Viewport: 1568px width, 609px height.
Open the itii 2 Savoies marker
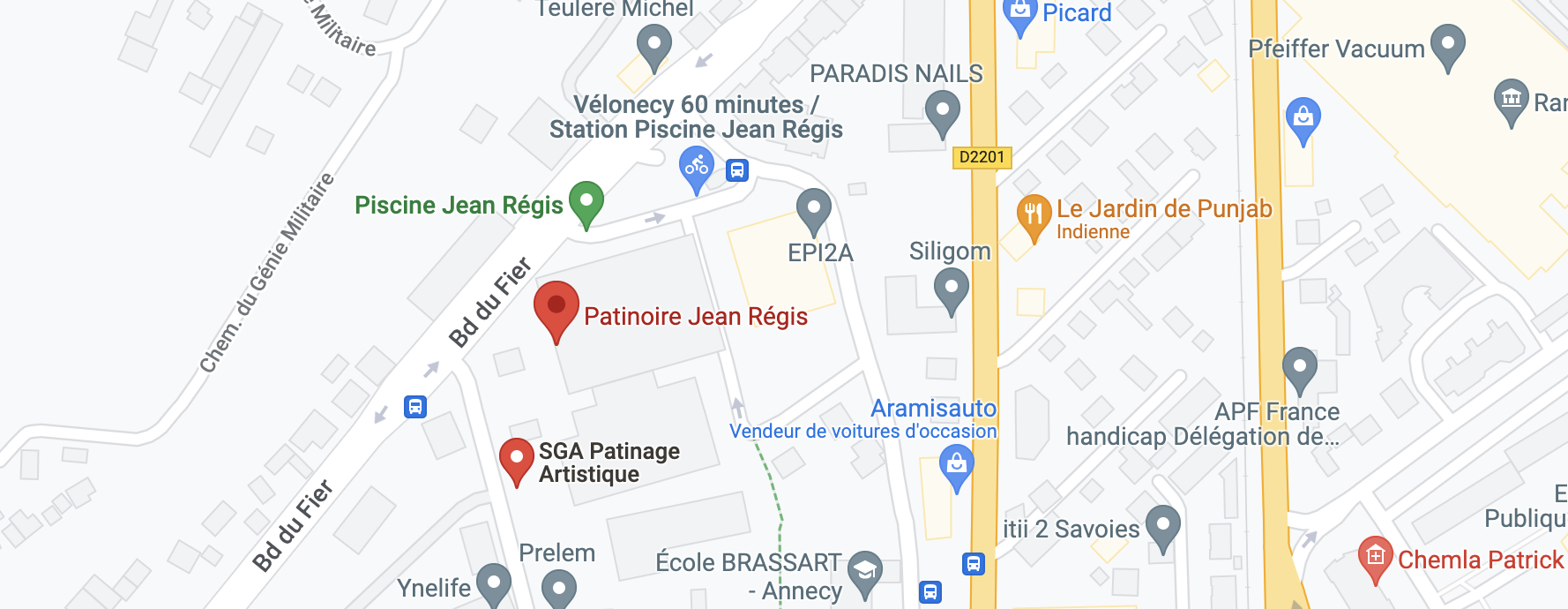(1162, 525)
